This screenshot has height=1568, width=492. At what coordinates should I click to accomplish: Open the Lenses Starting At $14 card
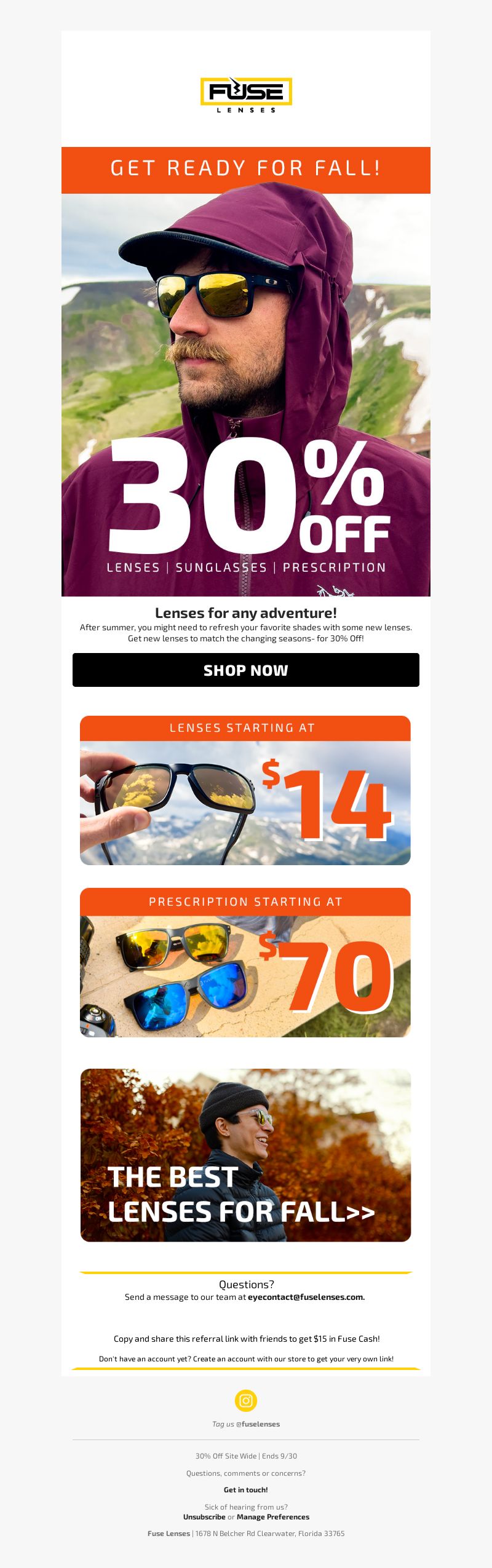[245, 790]
